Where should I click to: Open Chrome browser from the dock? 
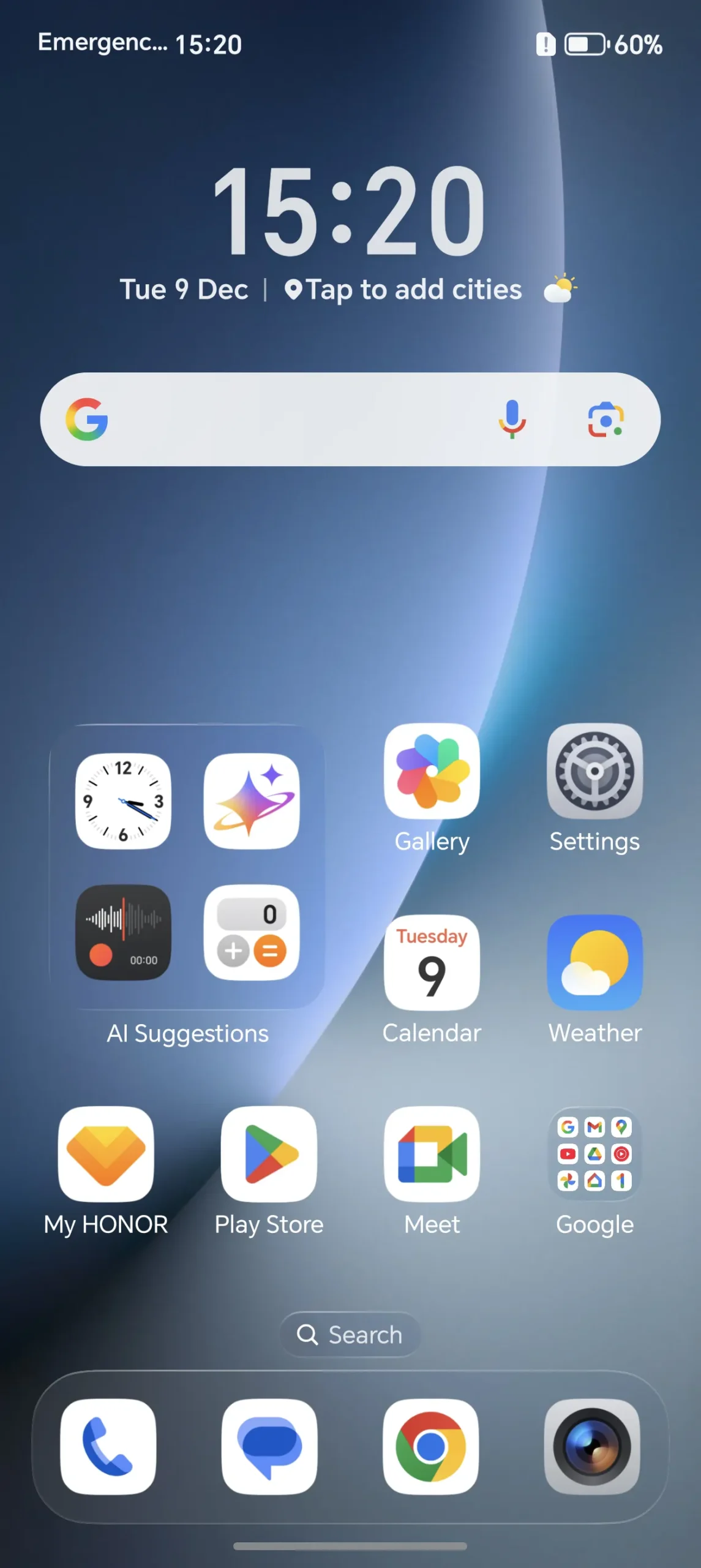tap(430, 1447)
